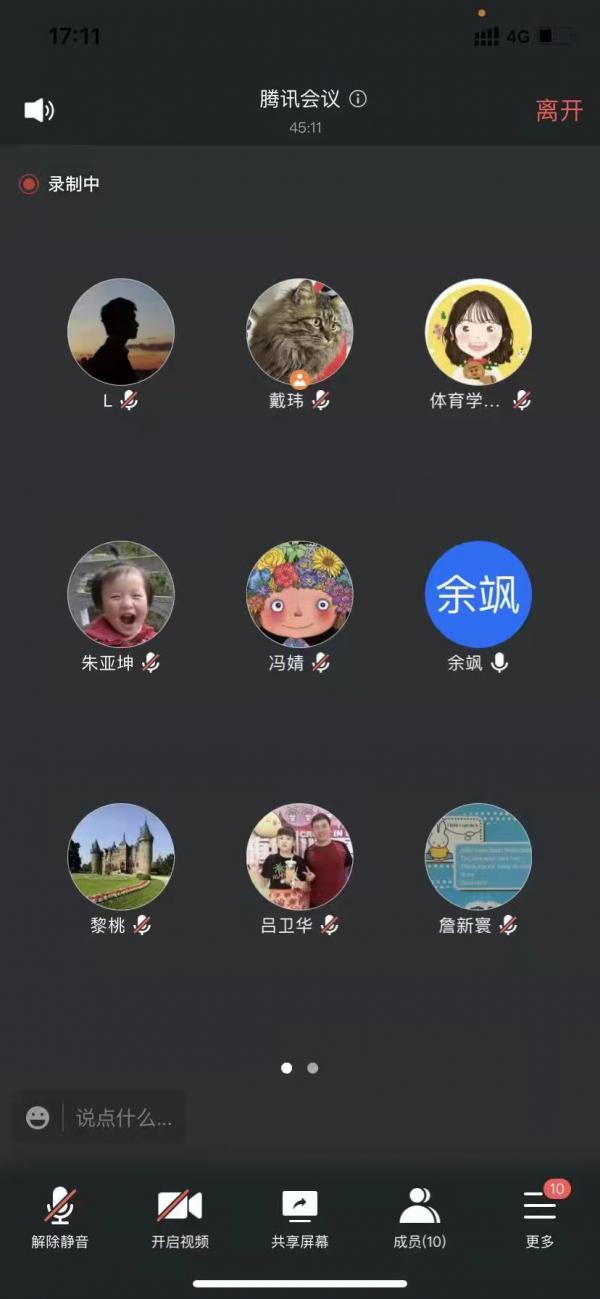
Task: Select participant 戴玮's avatar
Action: click(300, 332)
